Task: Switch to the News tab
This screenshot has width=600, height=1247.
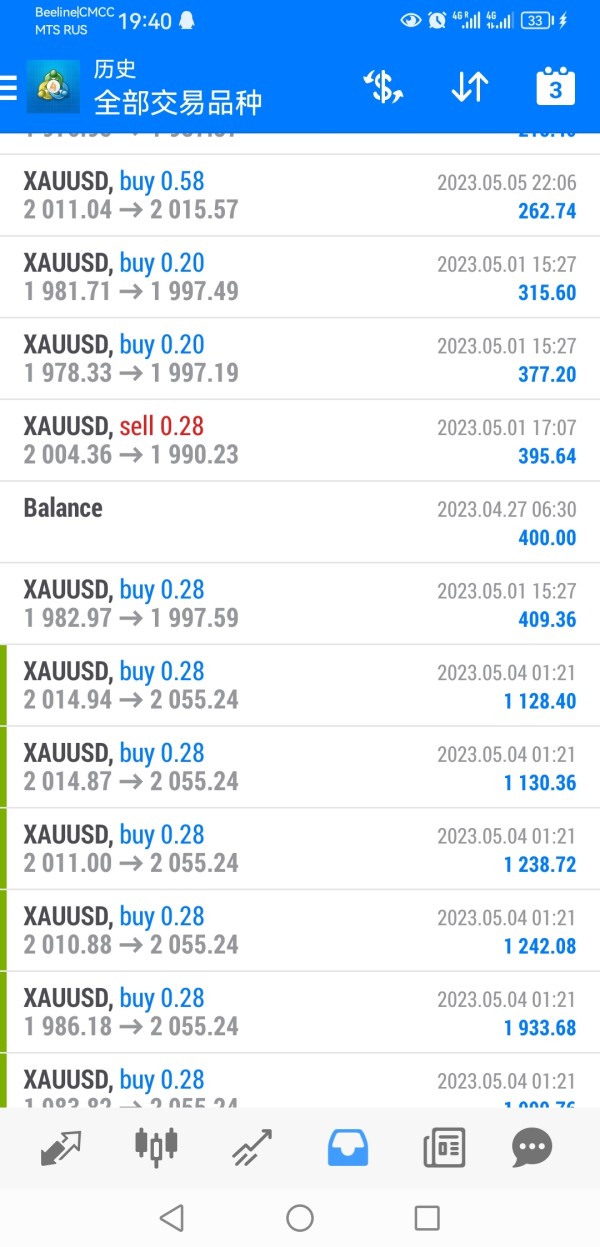Action: click(x=444, y=1148)
